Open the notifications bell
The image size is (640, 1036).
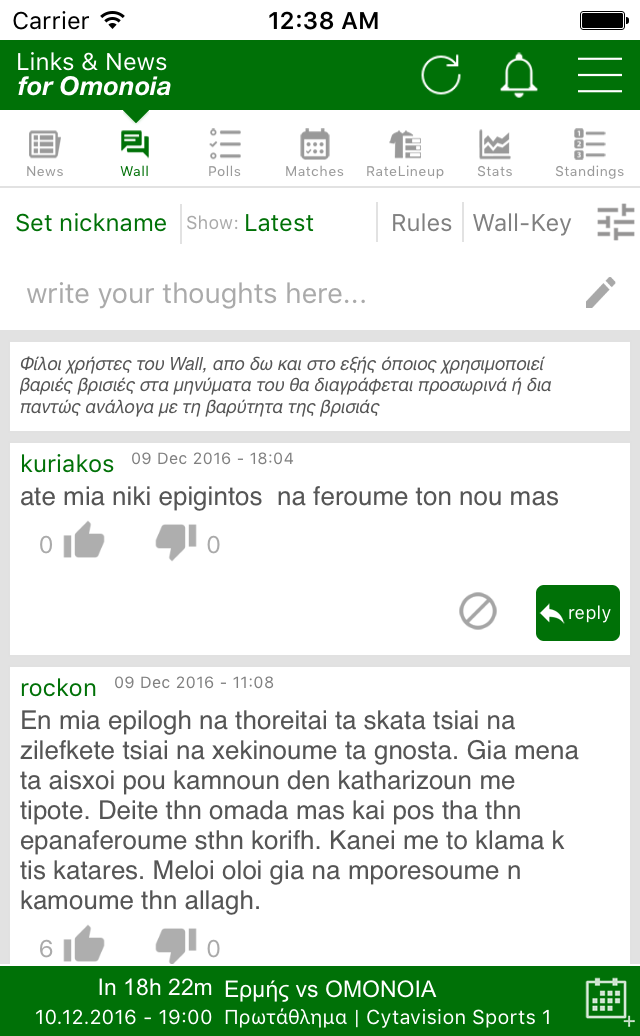(518, 75)
